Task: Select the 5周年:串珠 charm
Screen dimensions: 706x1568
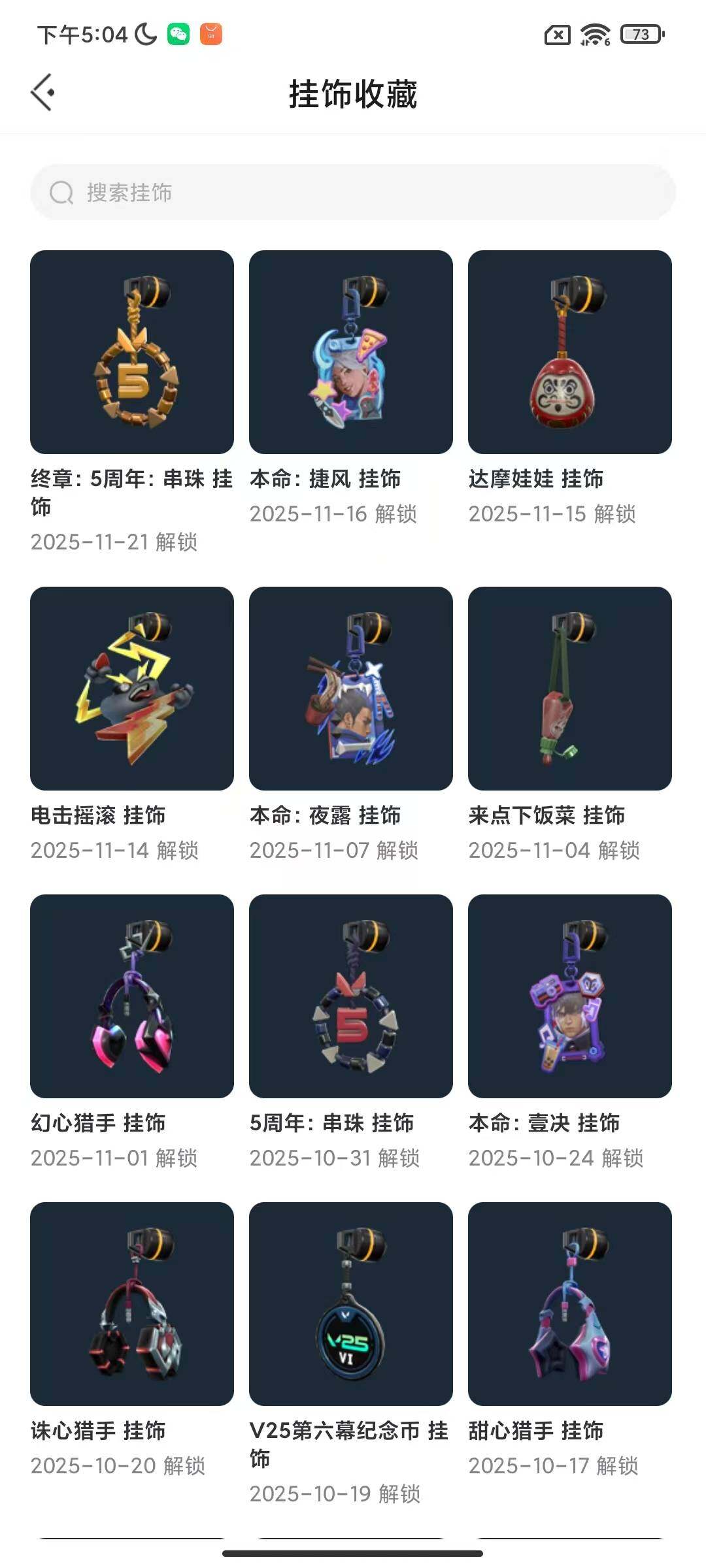Action: pyautogui.click(x=351, y=995)
